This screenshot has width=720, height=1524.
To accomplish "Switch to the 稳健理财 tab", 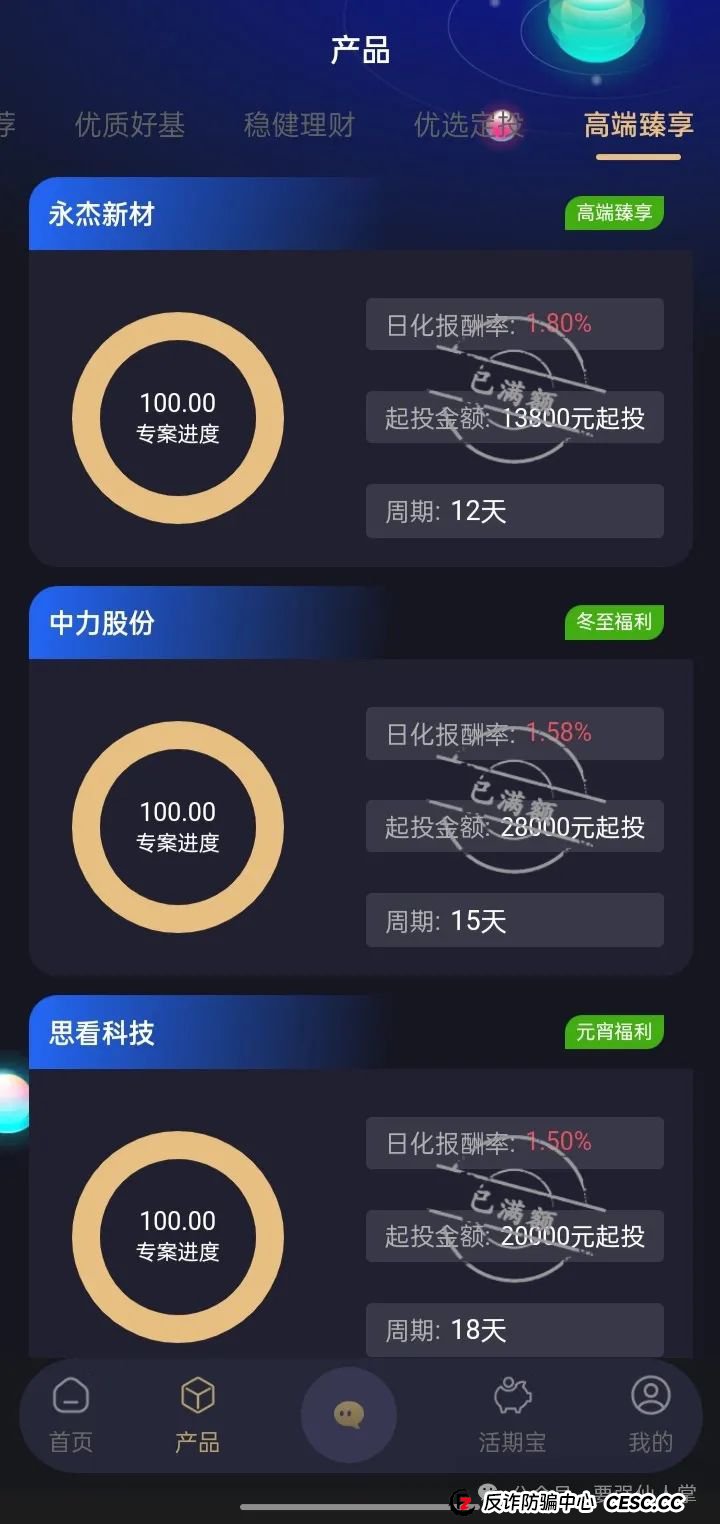I will click(297, 126).
